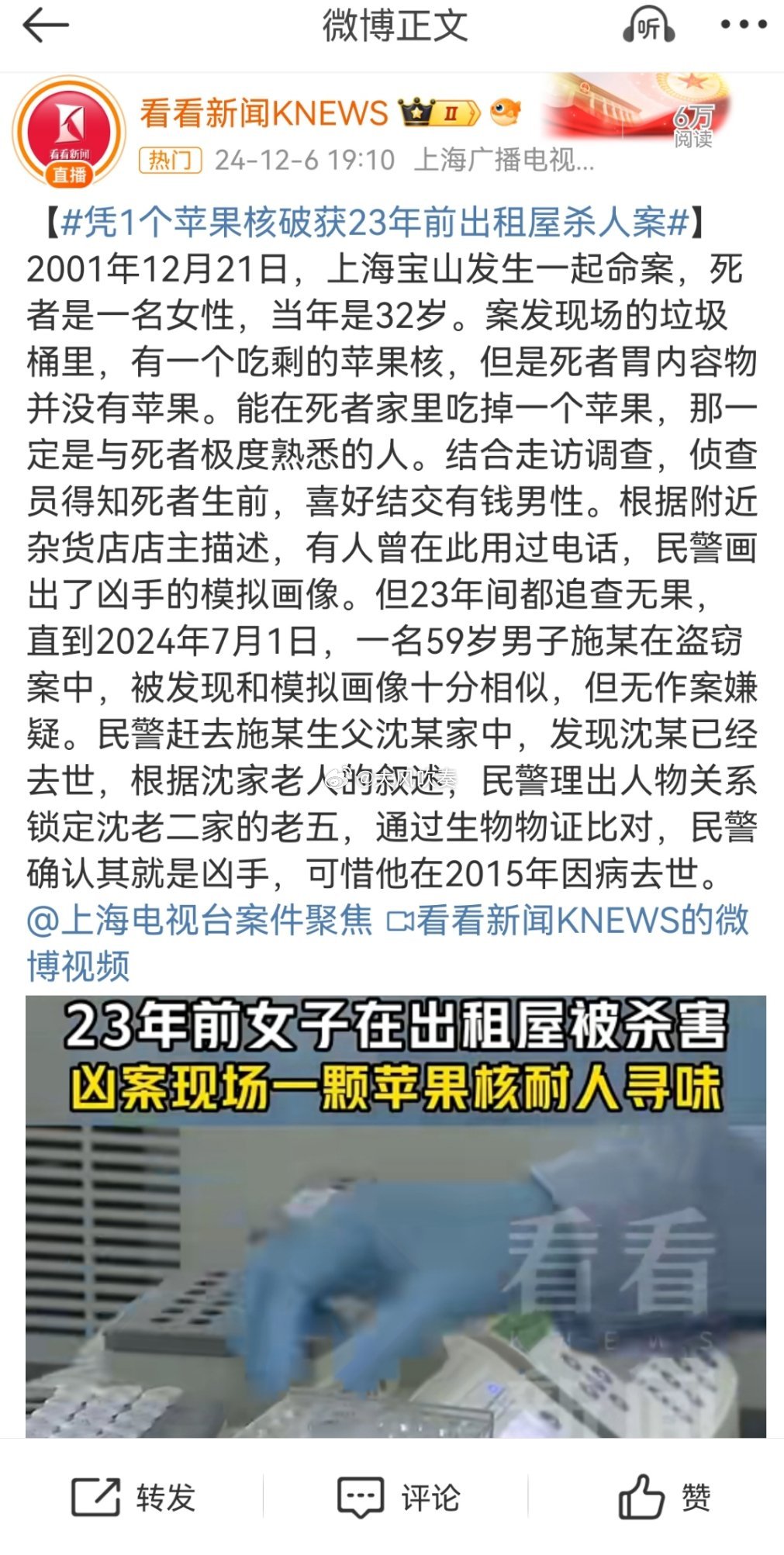Screen dimensions: 784x1555
Task: Open the three-dot overflow menu
Action: 744,26
